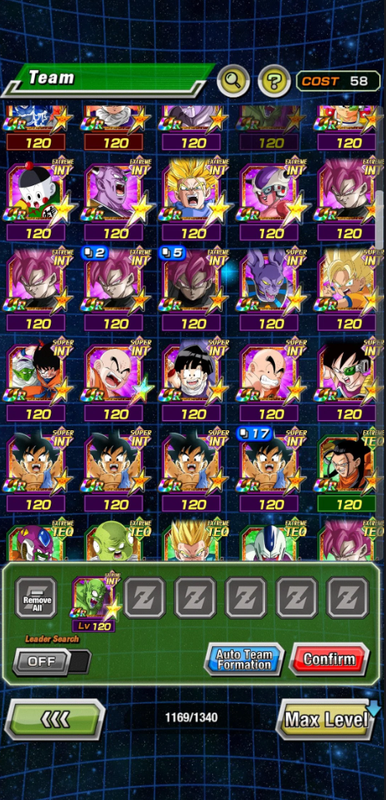Select the Super Saiyan Trunks Extreme INT card

click(194, 199)
